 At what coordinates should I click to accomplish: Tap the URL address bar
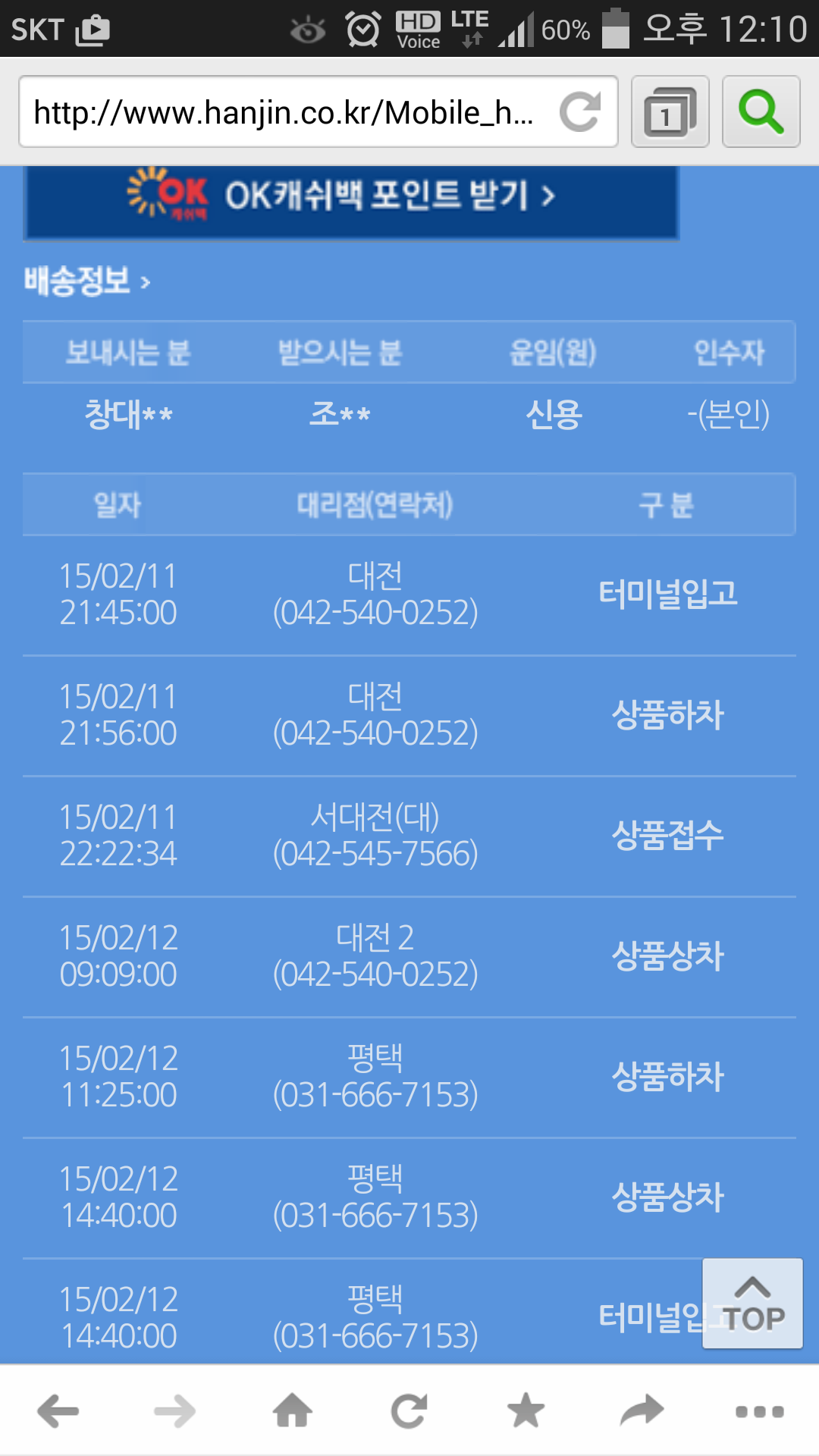pyautogui.click(x=284, y=112)
